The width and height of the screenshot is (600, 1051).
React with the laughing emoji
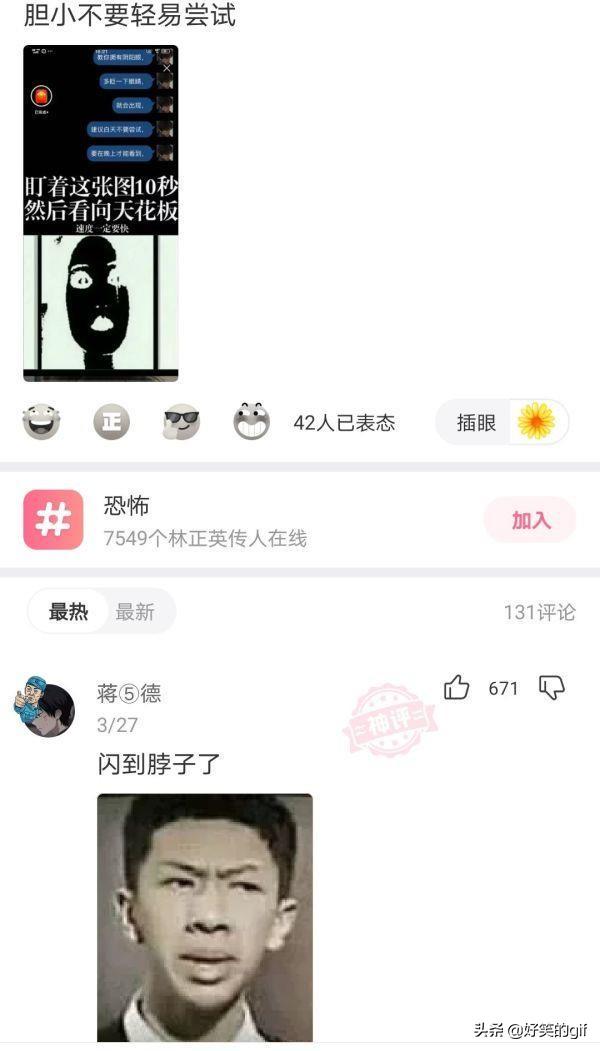point(41,422)
